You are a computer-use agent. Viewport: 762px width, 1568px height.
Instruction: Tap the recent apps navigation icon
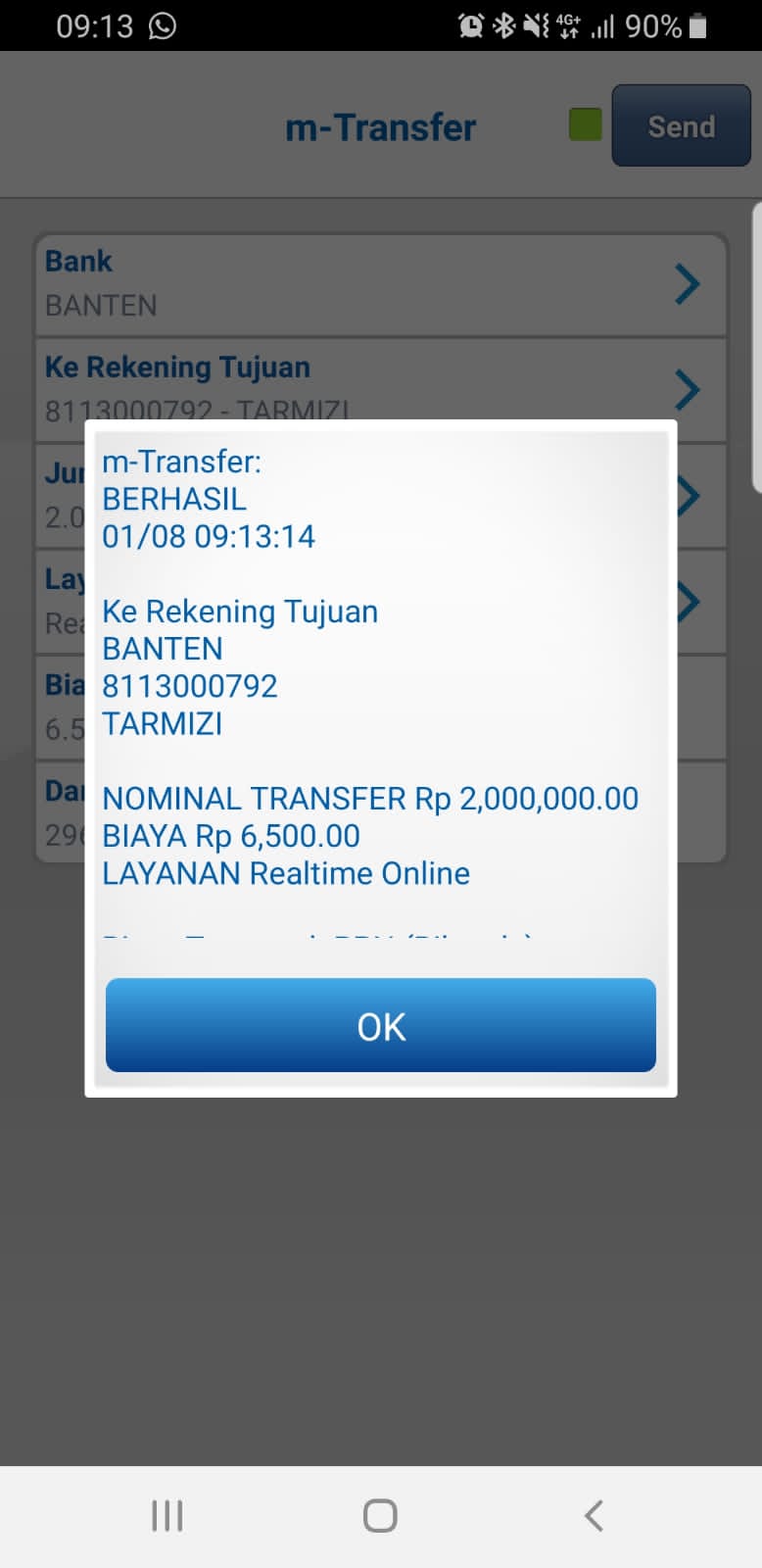point(167,1515)
